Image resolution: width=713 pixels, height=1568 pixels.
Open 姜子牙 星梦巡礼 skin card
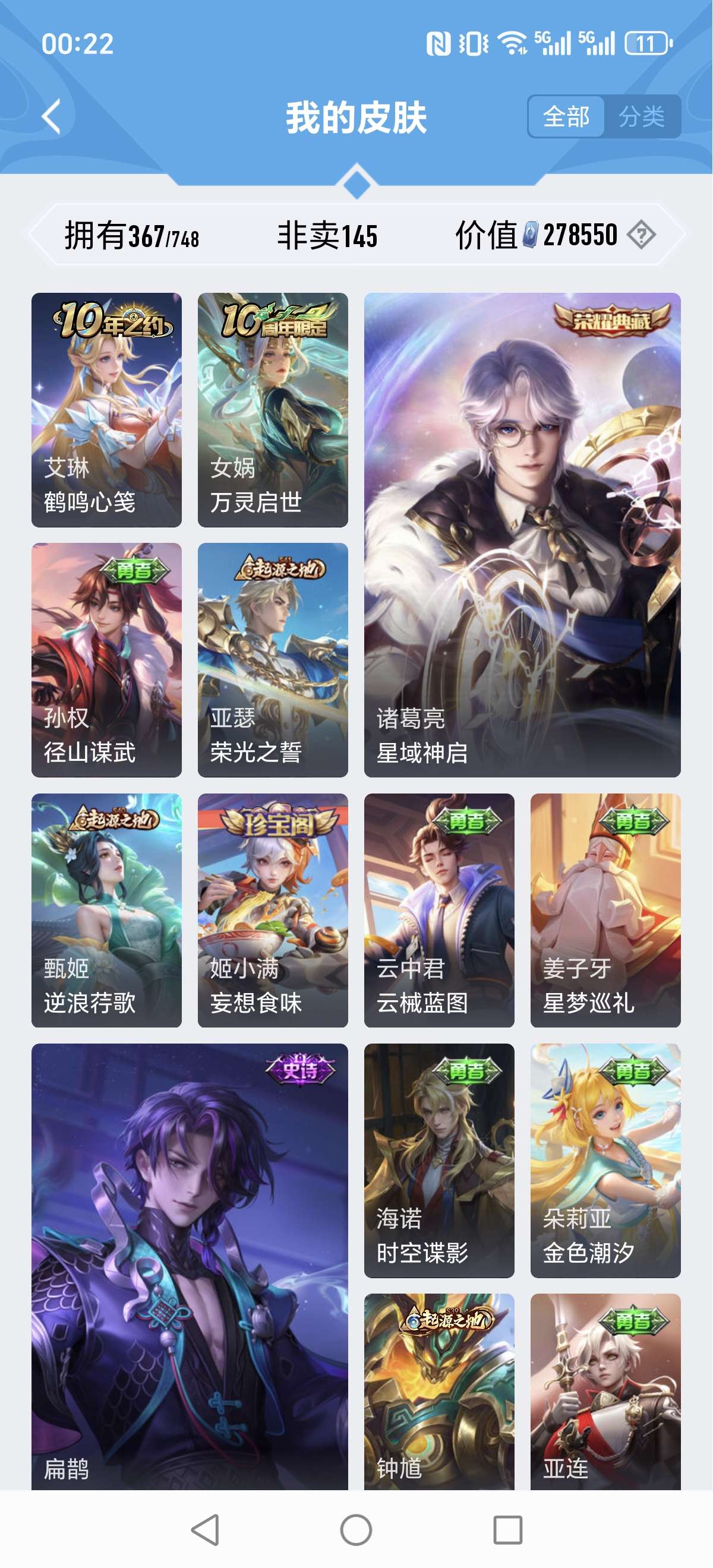point(605,910)
